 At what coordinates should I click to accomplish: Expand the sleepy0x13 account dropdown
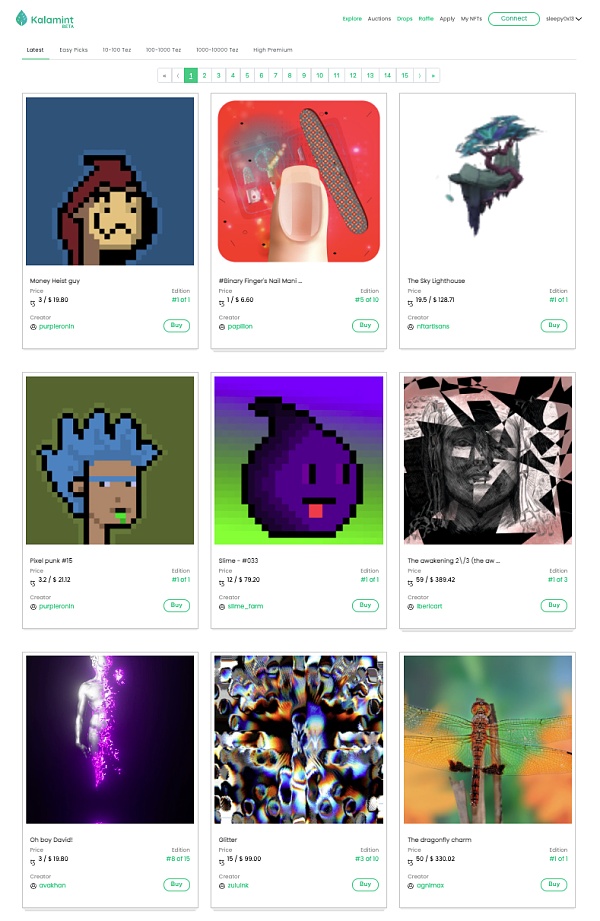pyautogui.click(x=563, y=19)
